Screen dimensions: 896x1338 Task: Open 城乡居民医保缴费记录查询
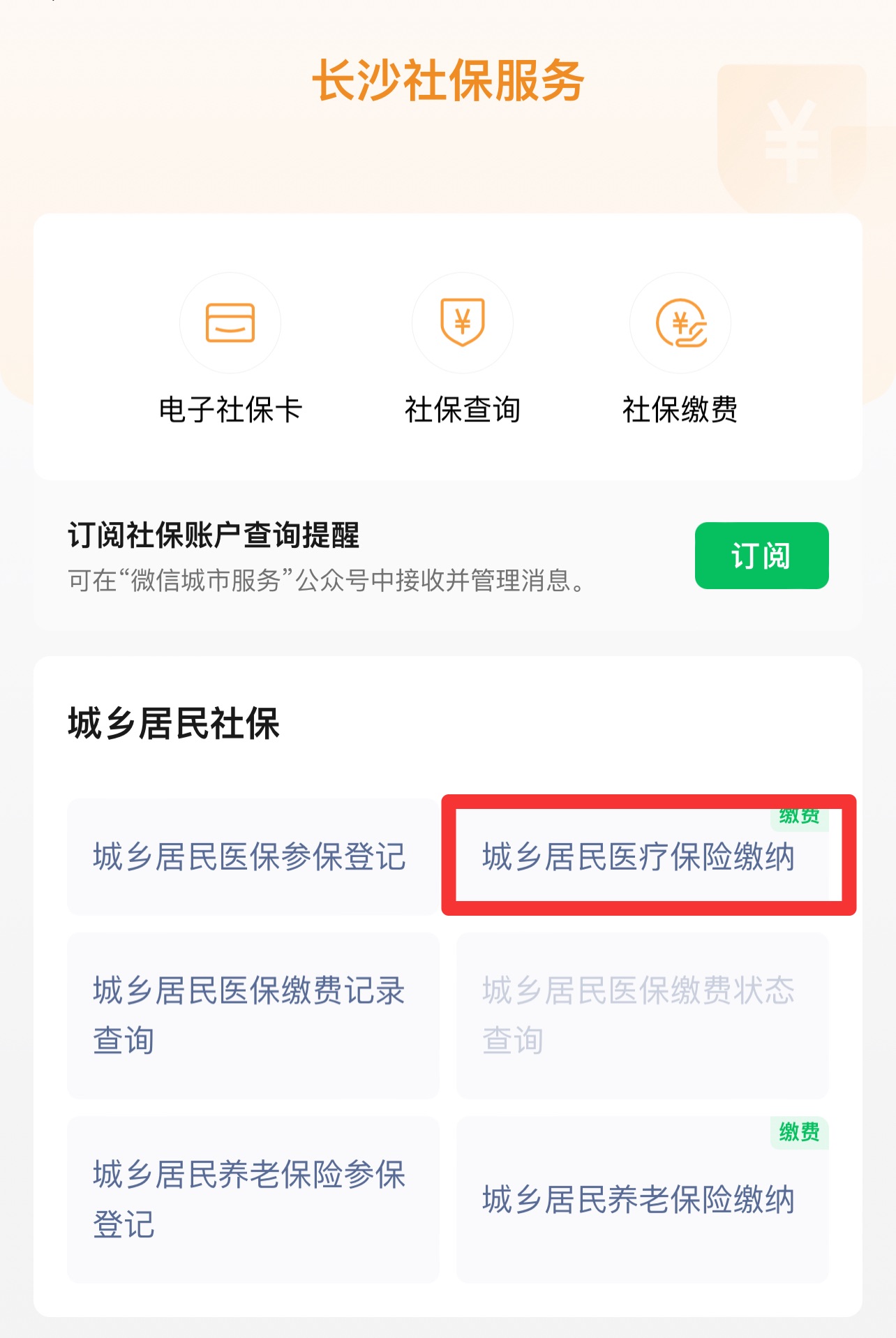tap(253, 1015)
